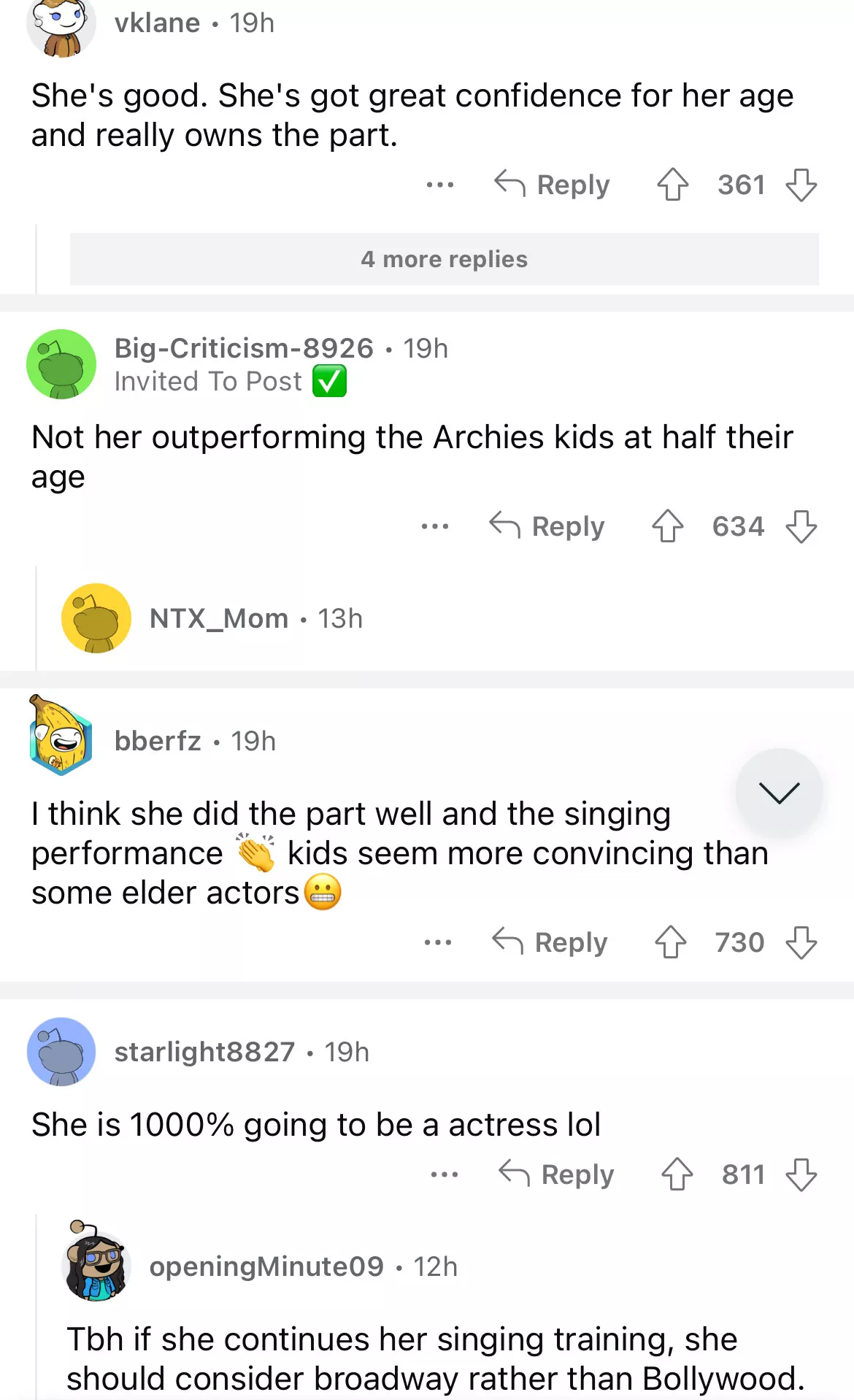854x1400 pixels.
Task: Downvote vklane's comment
Action: 801,185
